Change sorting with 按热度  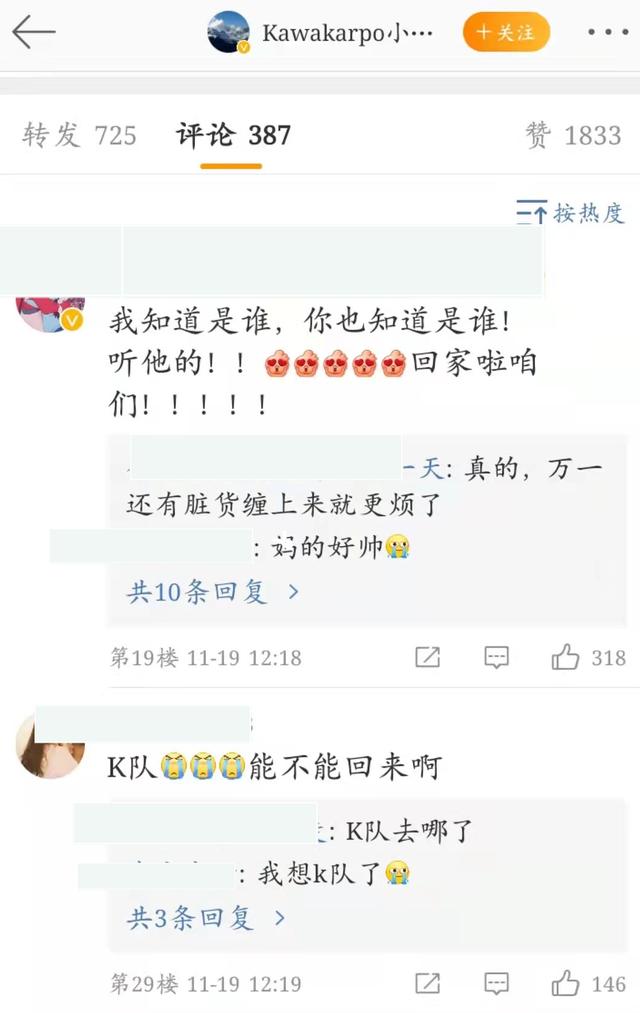coord(570,212)
